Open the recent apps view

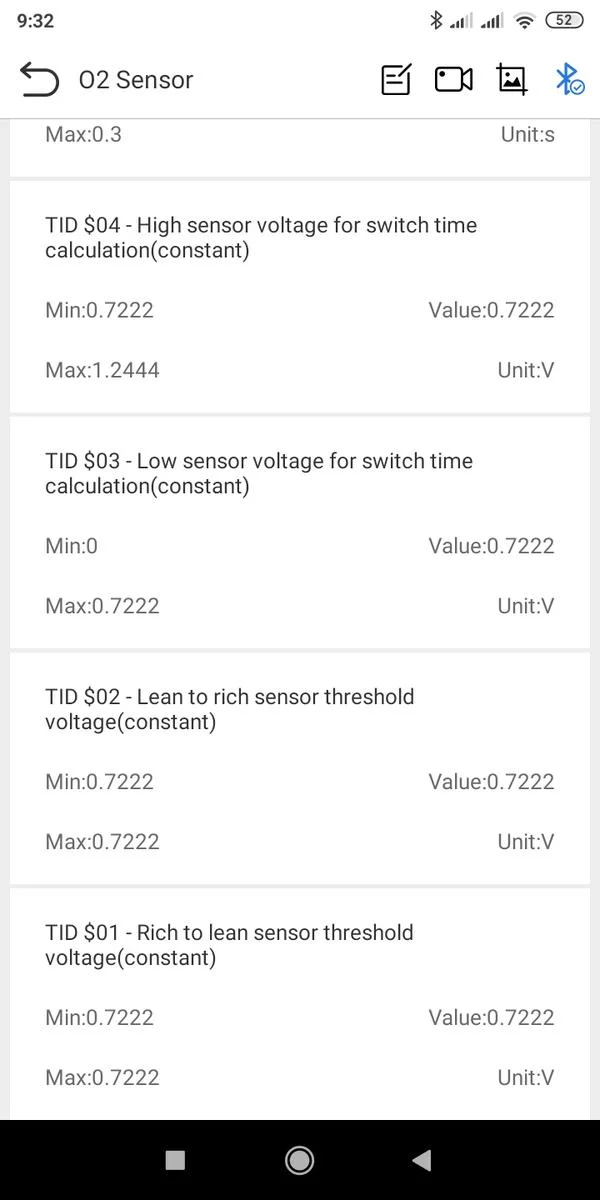coord(175,1160)
